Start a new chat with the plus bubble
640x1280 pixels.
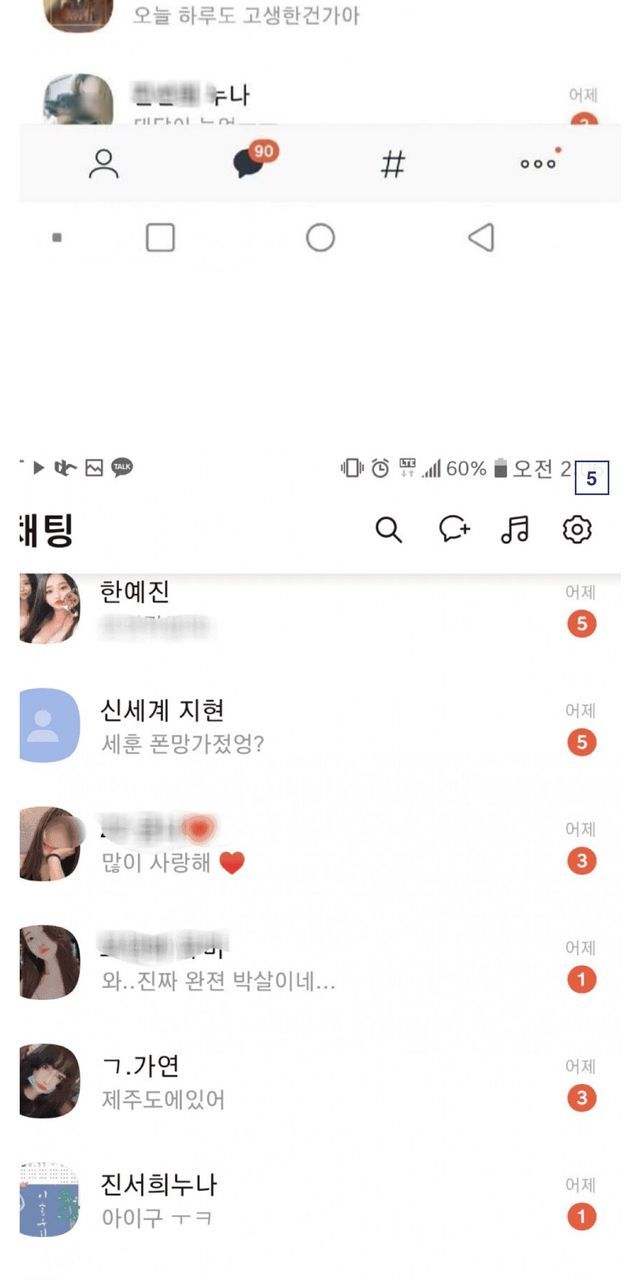(x=454, y=530)
